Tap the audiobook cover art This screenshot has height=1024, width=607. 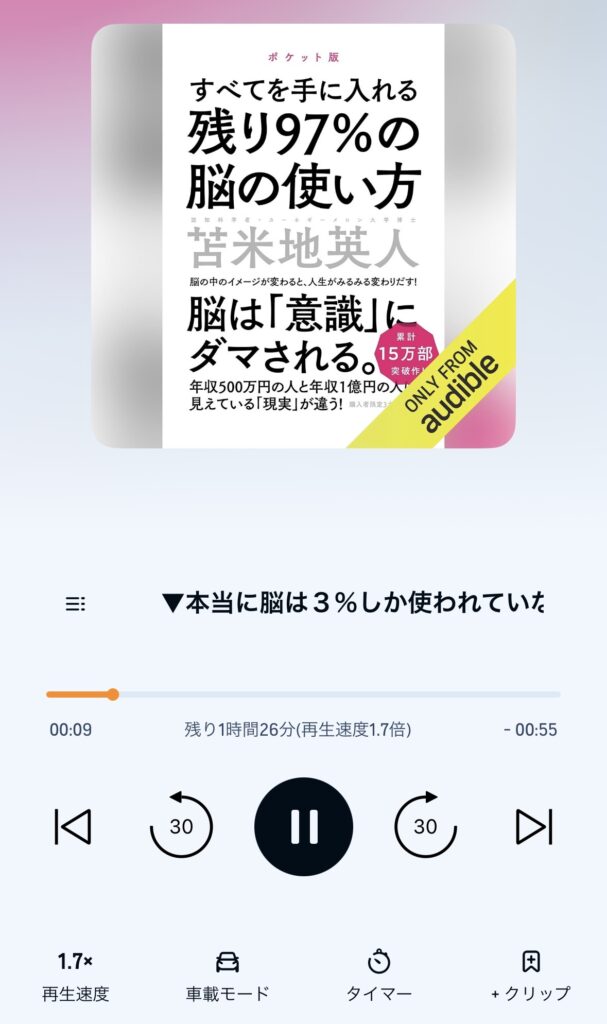303,236
